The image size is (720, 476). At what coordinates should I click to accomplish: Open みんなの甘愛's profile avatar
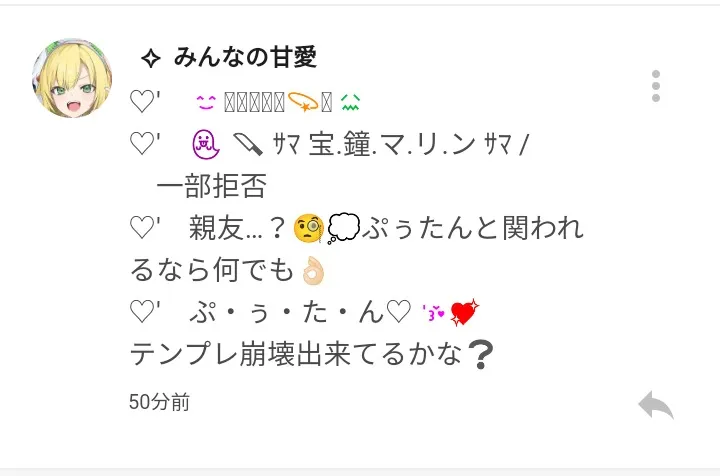click(x=72, y=79)
